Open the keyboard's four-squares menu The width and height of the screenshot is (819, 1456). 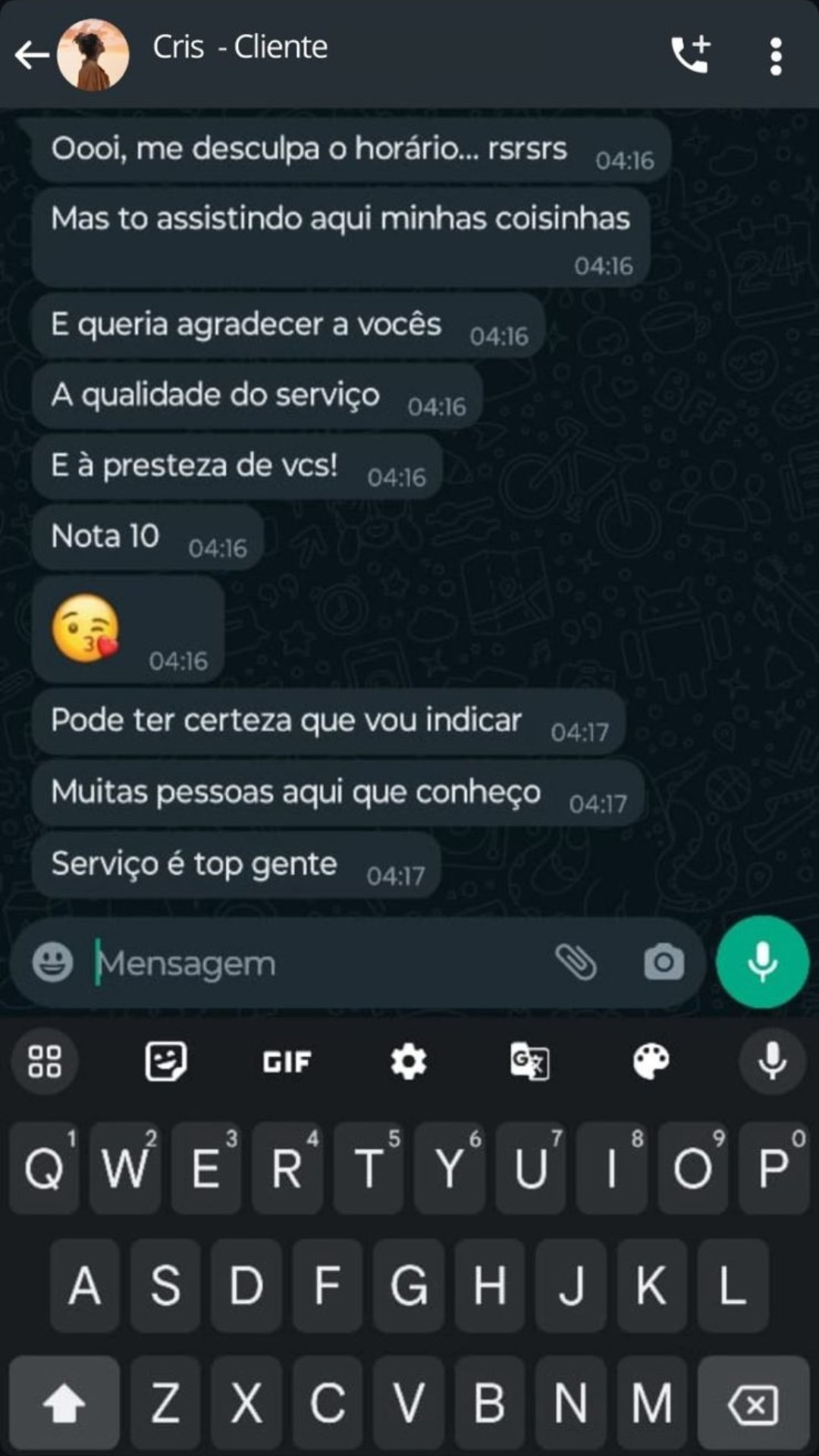tap(44, 1061)
